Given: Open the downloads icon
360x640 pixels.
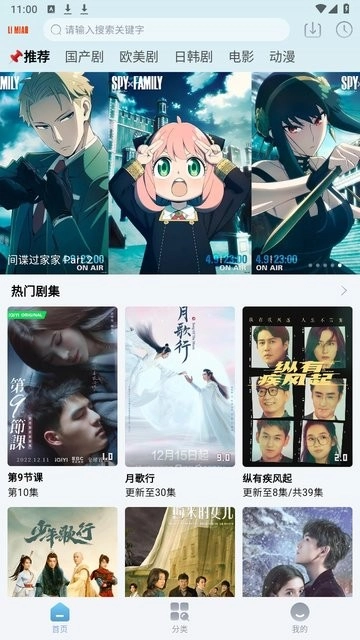Looking at the screenshot, I should pos(313,30).
